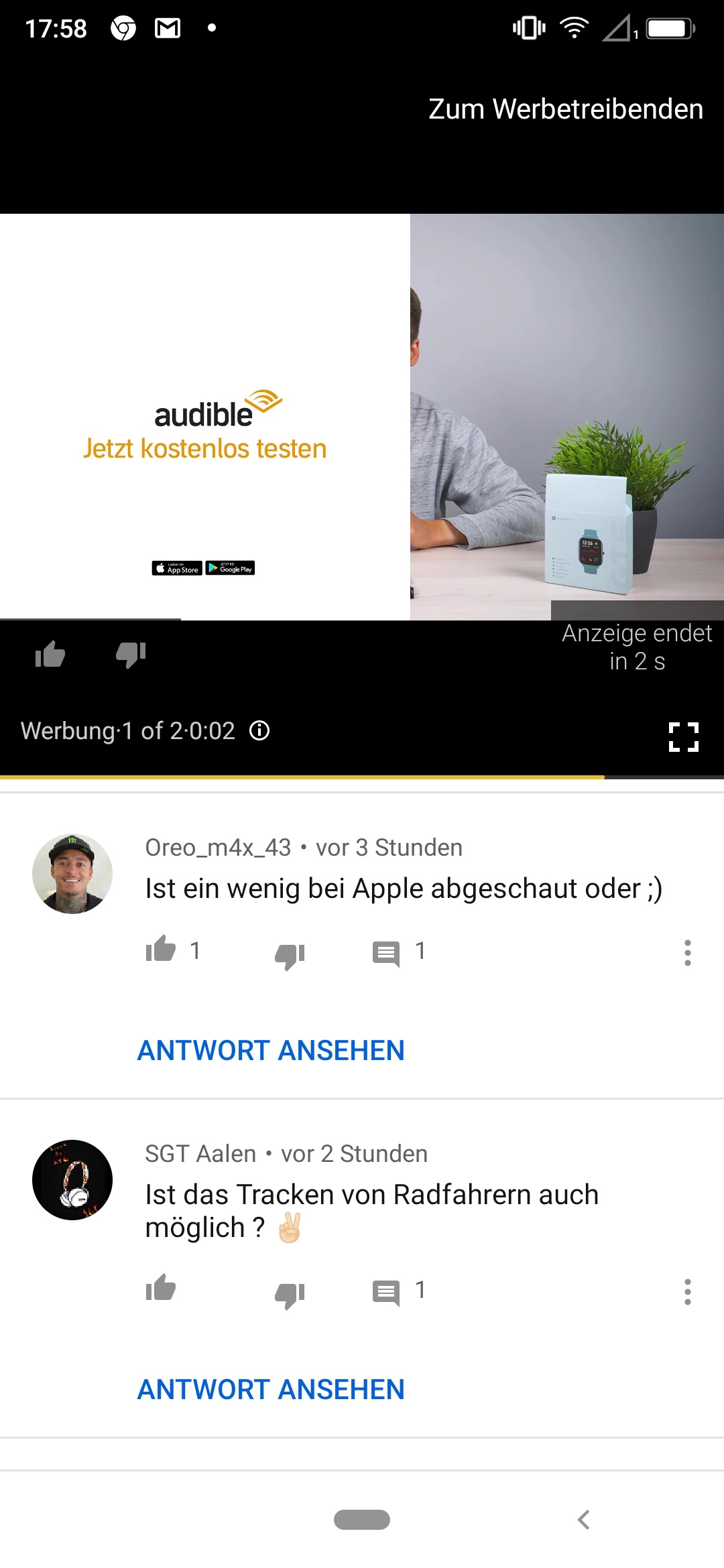Tap the home pill button
The image size is (724, 1568).
point(362,1520)
